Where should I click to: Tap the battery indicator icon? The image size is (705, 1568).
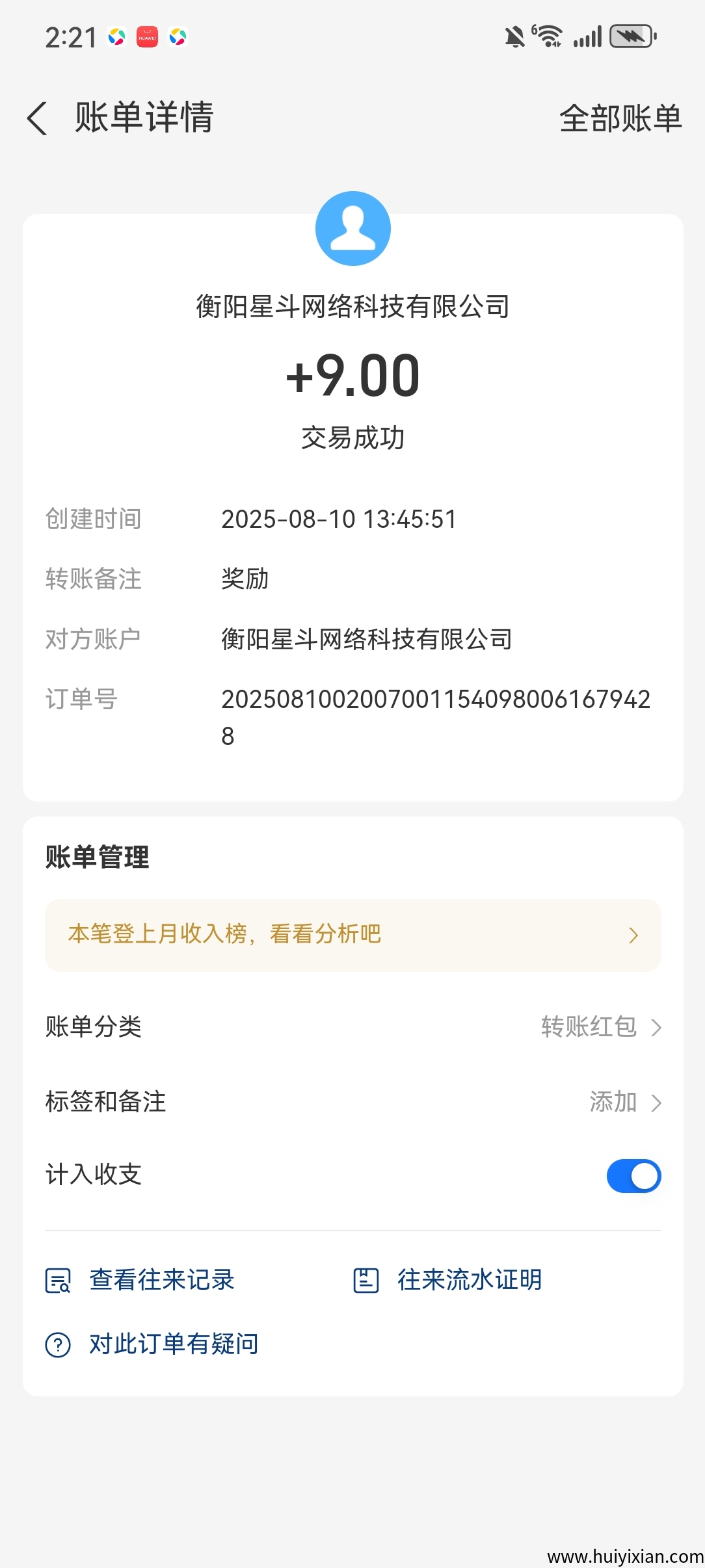[x=628, y=37]
